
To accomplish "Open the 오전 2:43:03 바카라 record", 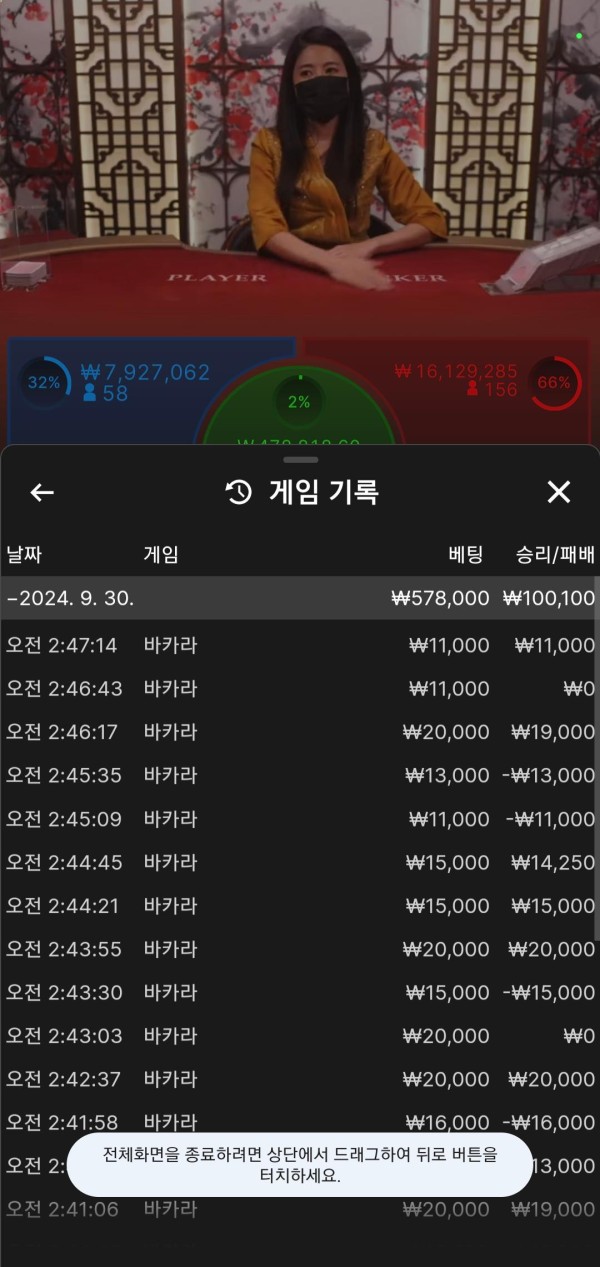I will (x=300, y=1036).
